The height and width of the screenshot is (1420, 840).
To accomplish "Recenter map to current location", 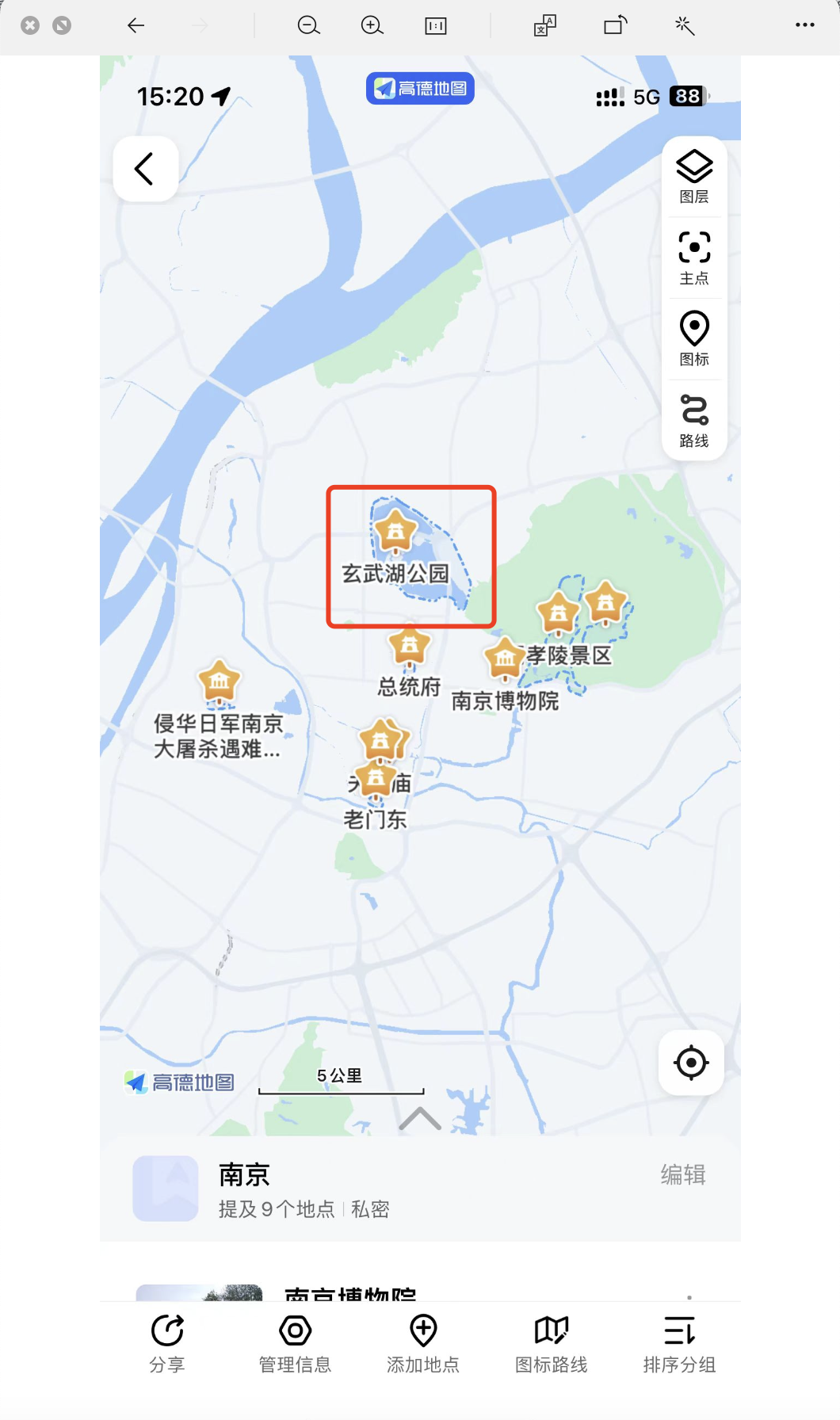I will click(x=691, y=1063).
